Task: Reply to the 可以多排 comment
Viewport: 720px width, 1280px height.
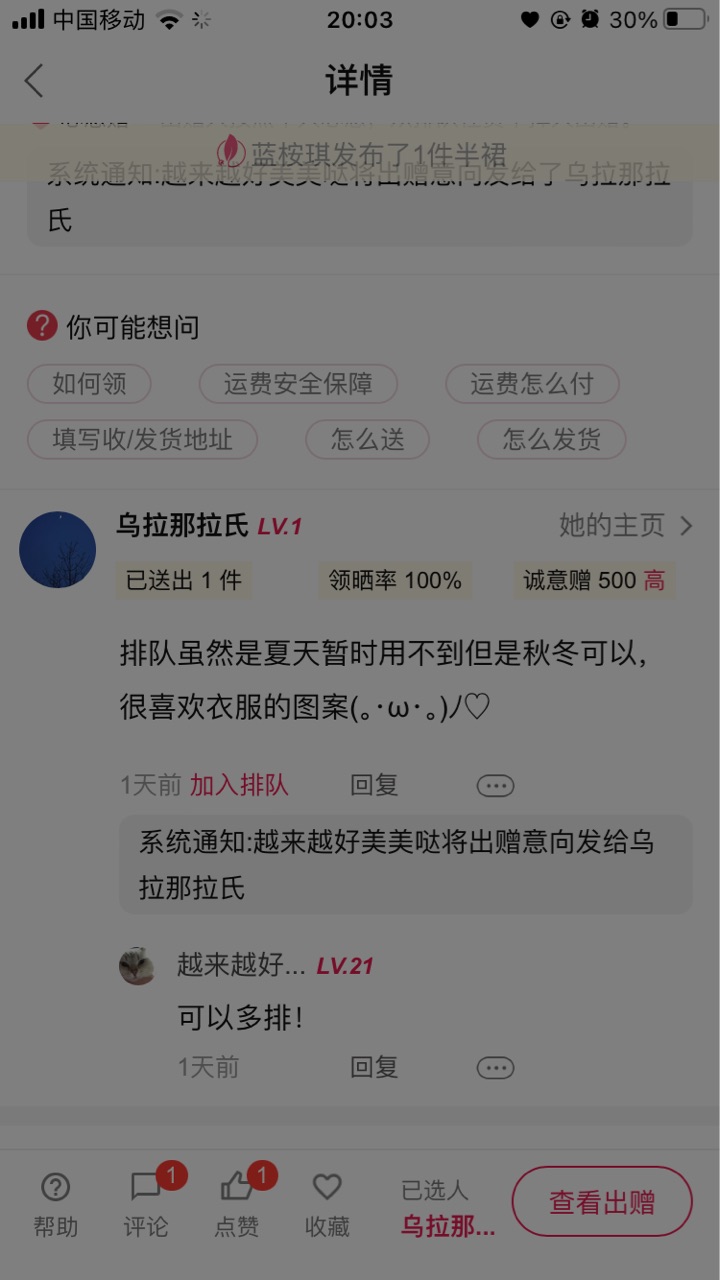Action: pyautogui.click(x=374, y=1067)
